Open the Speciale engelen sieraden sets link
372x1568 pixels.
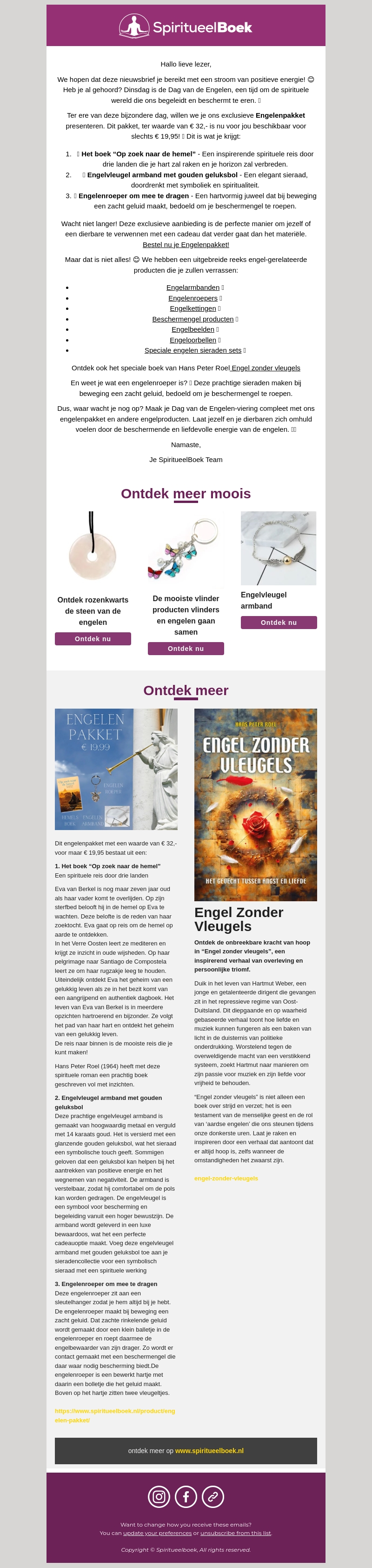[193, 351]
